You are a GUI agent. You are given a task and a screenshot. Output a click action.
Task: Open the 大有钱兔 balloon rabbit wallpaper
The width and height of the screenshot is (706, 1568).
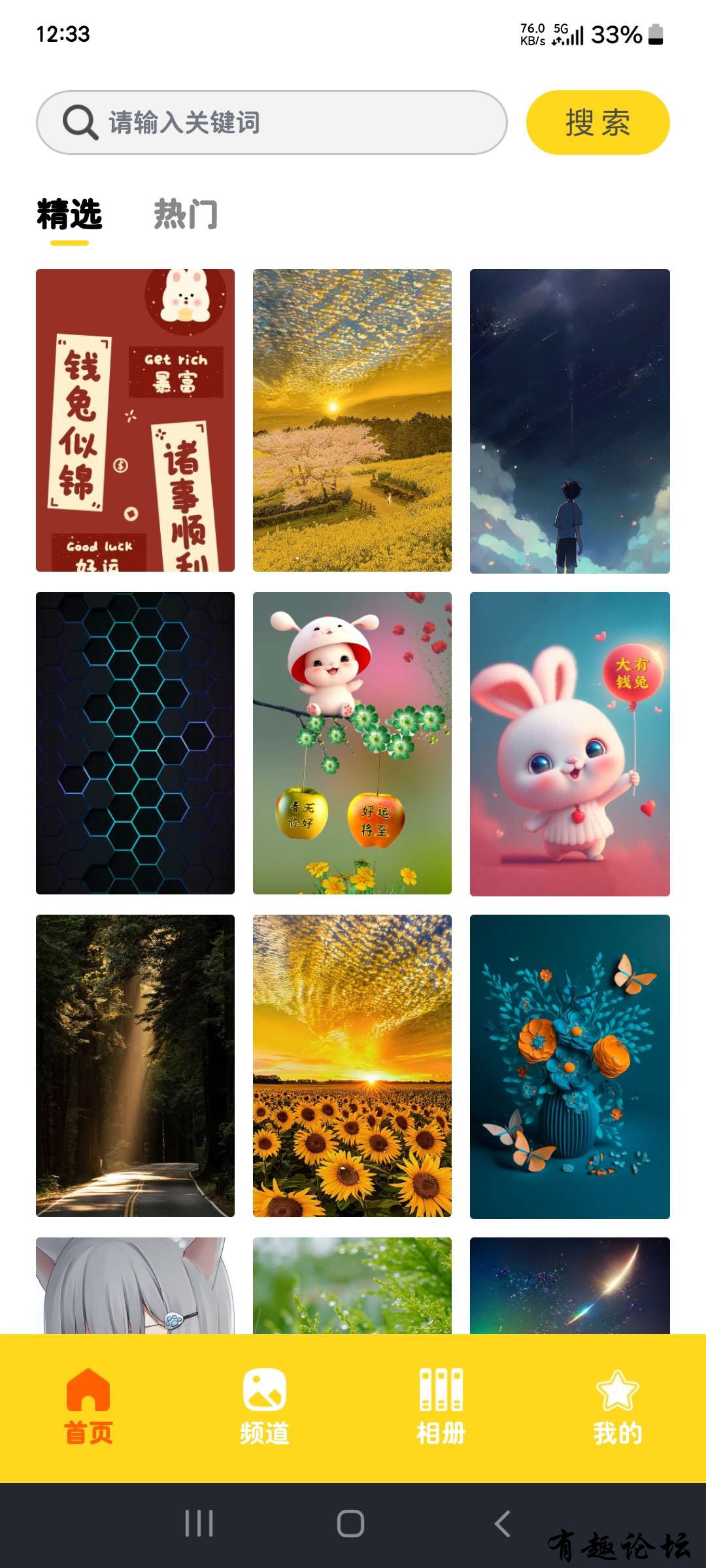coord(569,743)
